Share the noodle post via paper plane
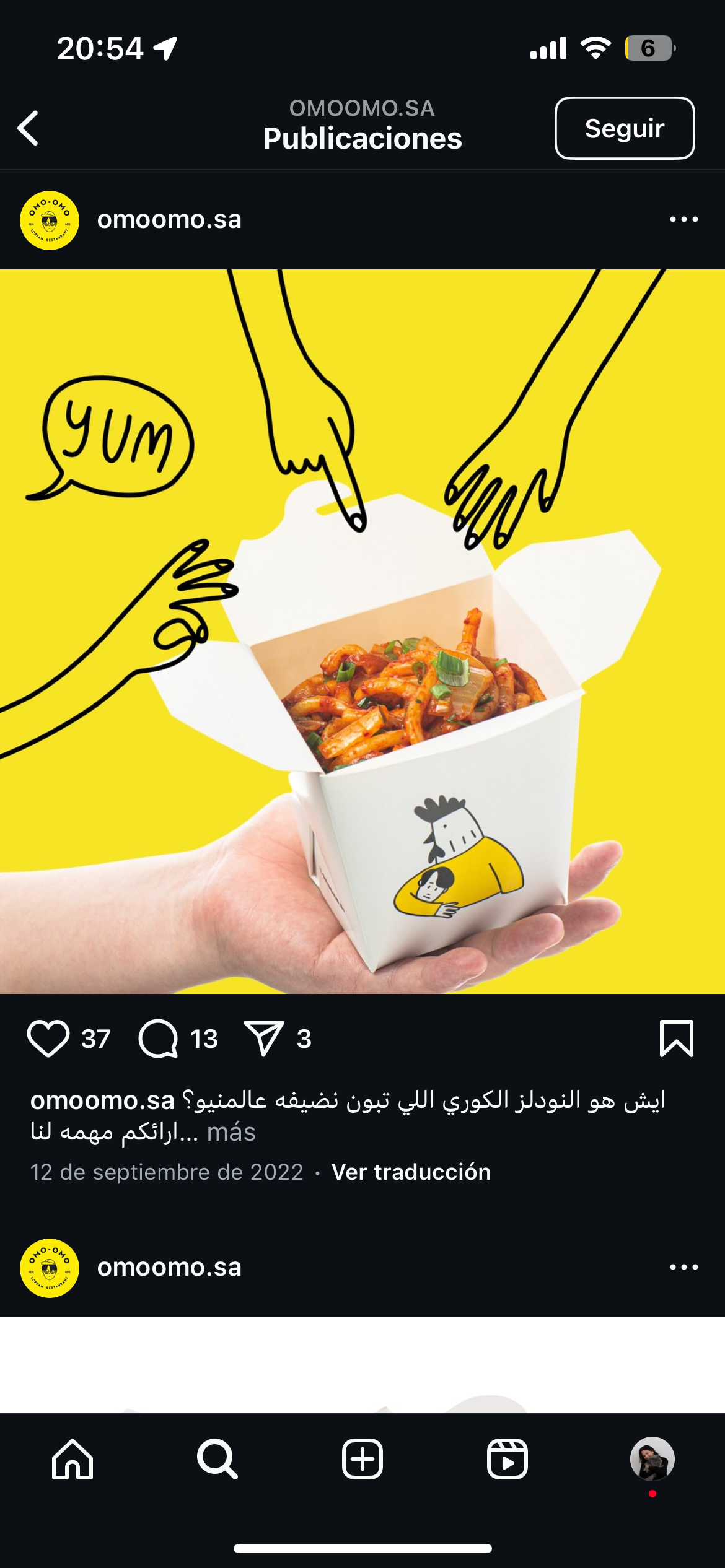This screenshot has height=1568, width=725. (264, 1038)
